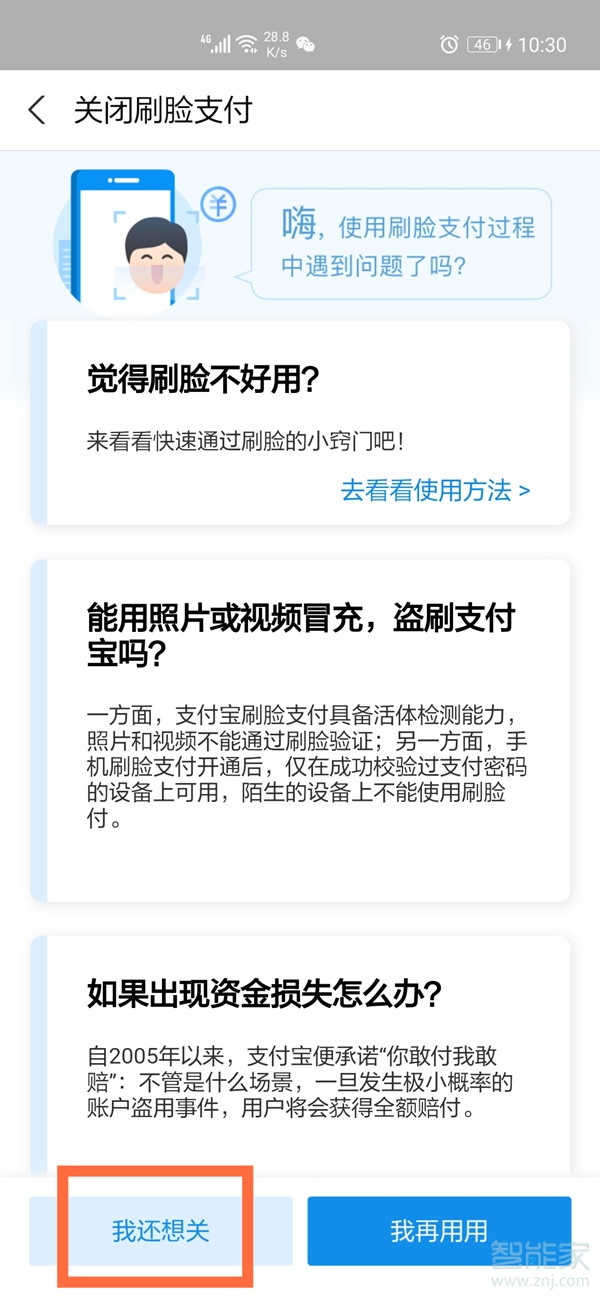This screenshot has height=1300, width=600.
Task: Go back from 关闭刷脸支付 page
Action: [37, 110]
